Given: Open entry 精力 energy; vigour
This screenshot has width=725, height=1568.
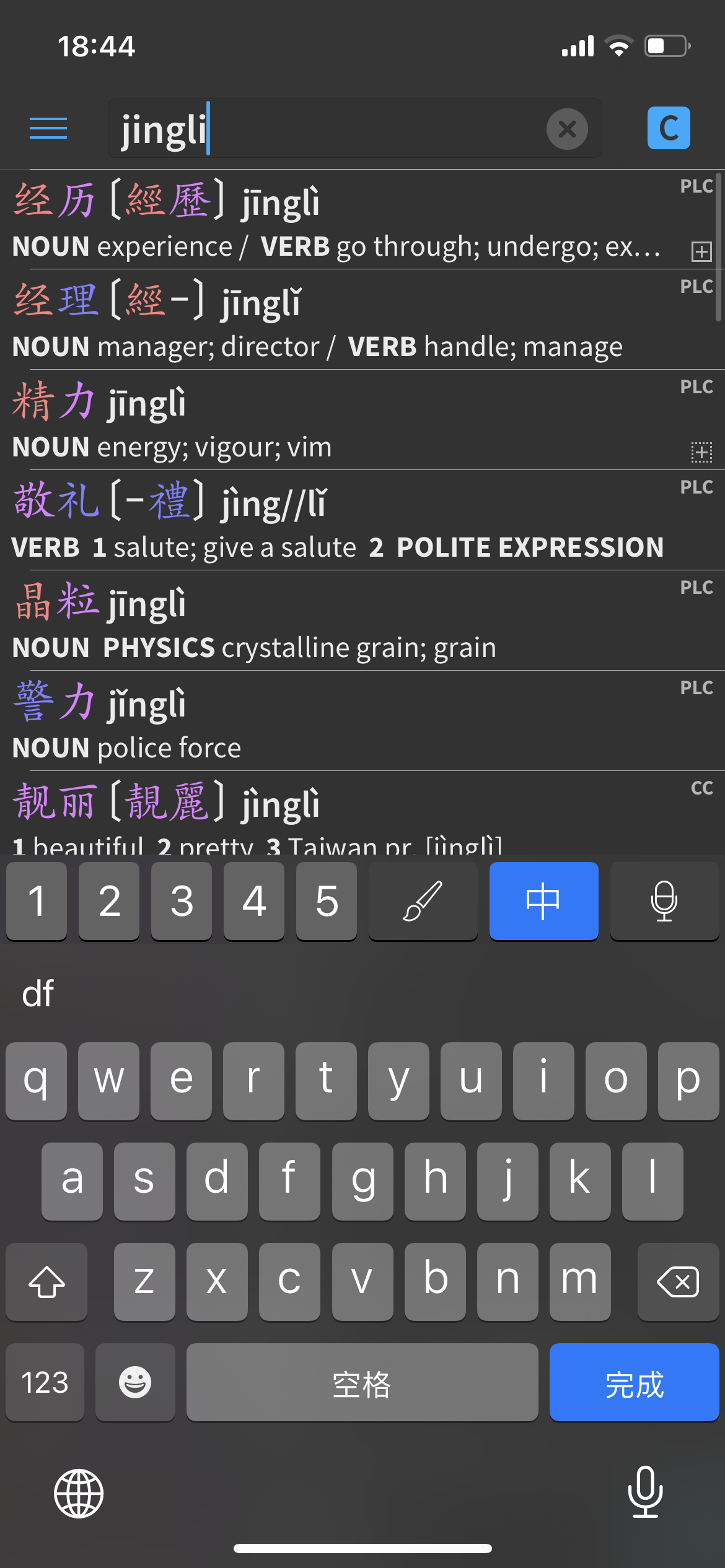Looking at the screenshot, I should [x=362, y=420].
